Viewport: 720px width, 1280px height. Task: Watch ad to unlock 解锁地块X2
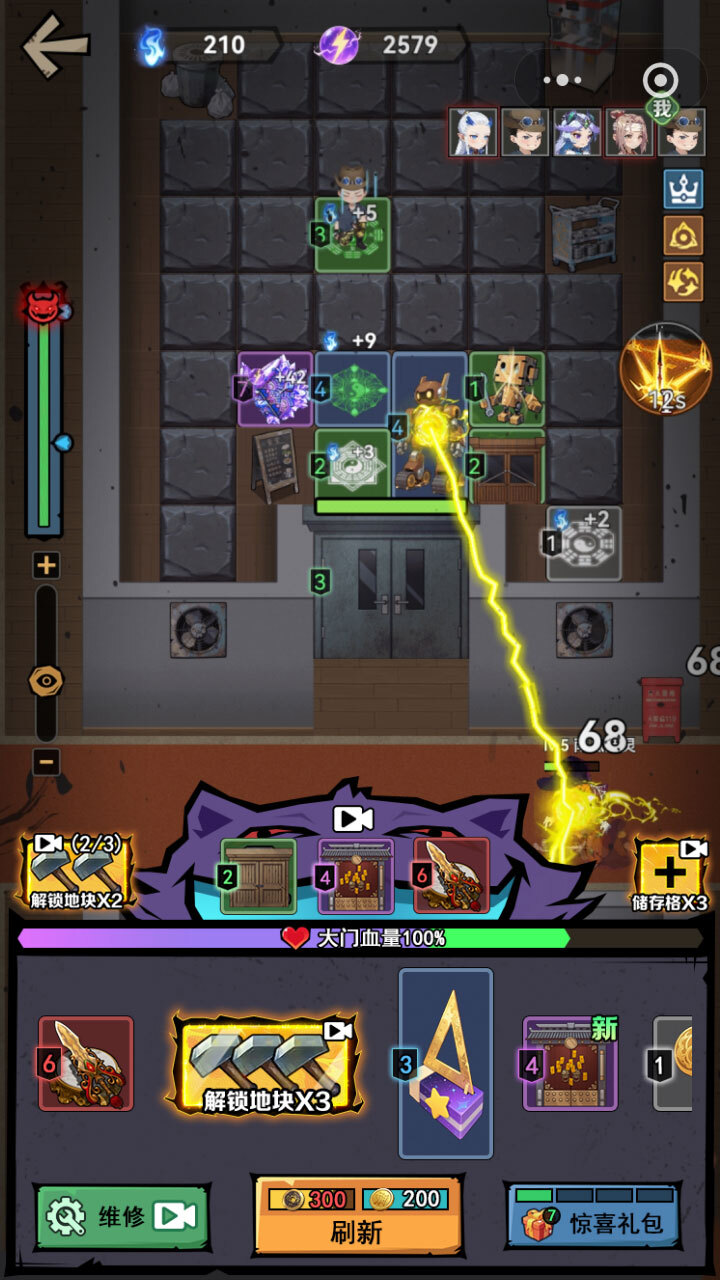[x=76, y=872]
